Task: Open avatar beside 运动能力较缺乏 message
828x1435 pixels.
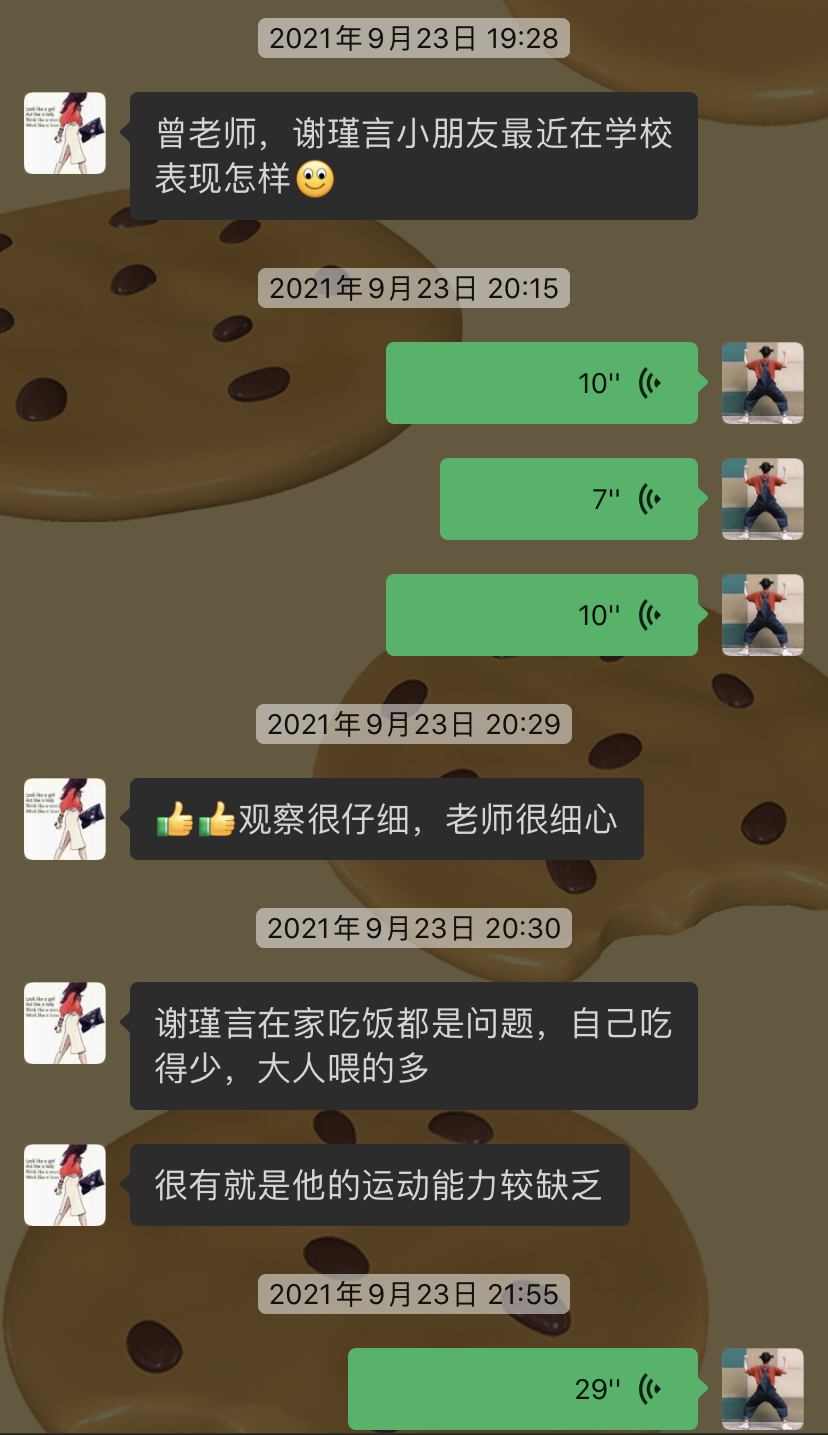Action: [x=65, y=1185]
